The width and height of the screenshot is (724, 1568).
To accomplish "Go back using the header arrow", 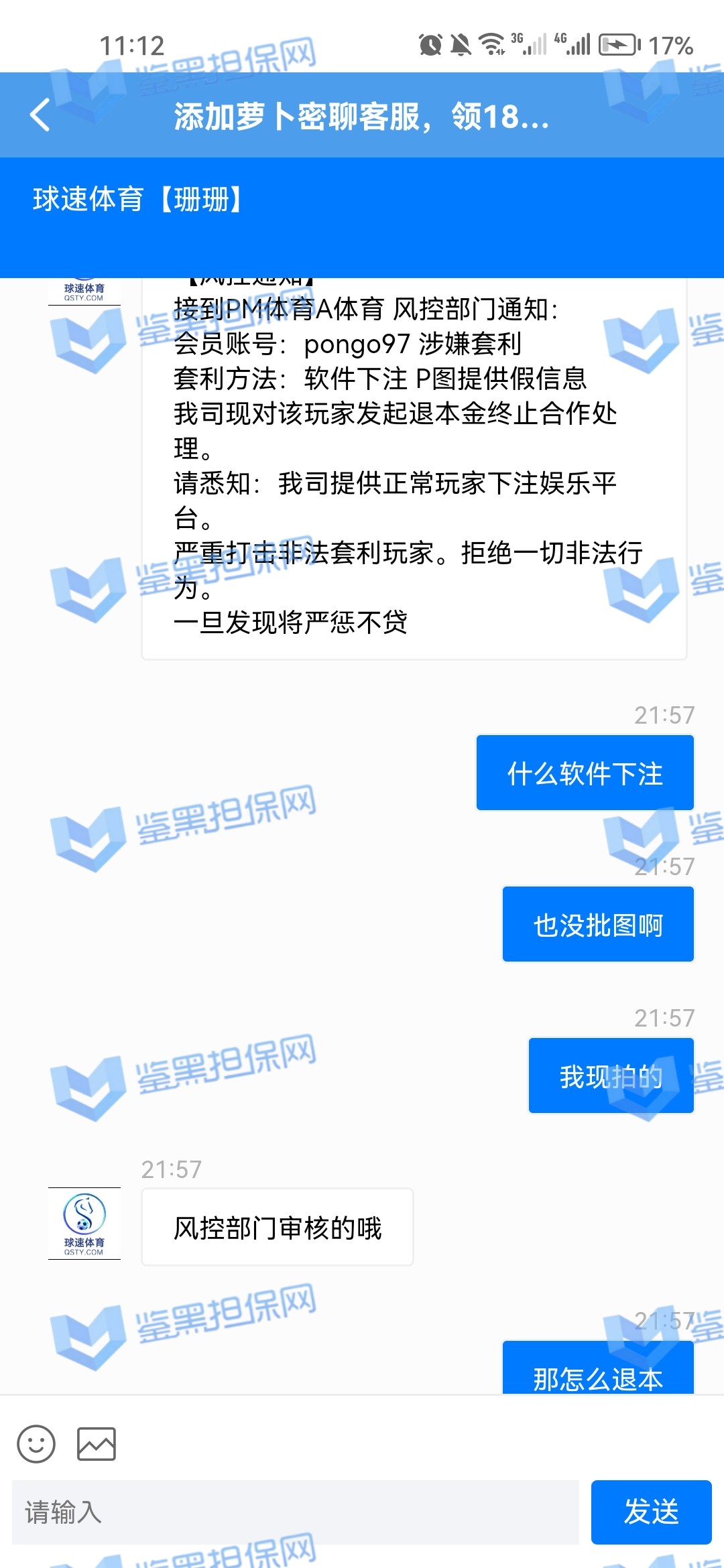I will (40, 115).
